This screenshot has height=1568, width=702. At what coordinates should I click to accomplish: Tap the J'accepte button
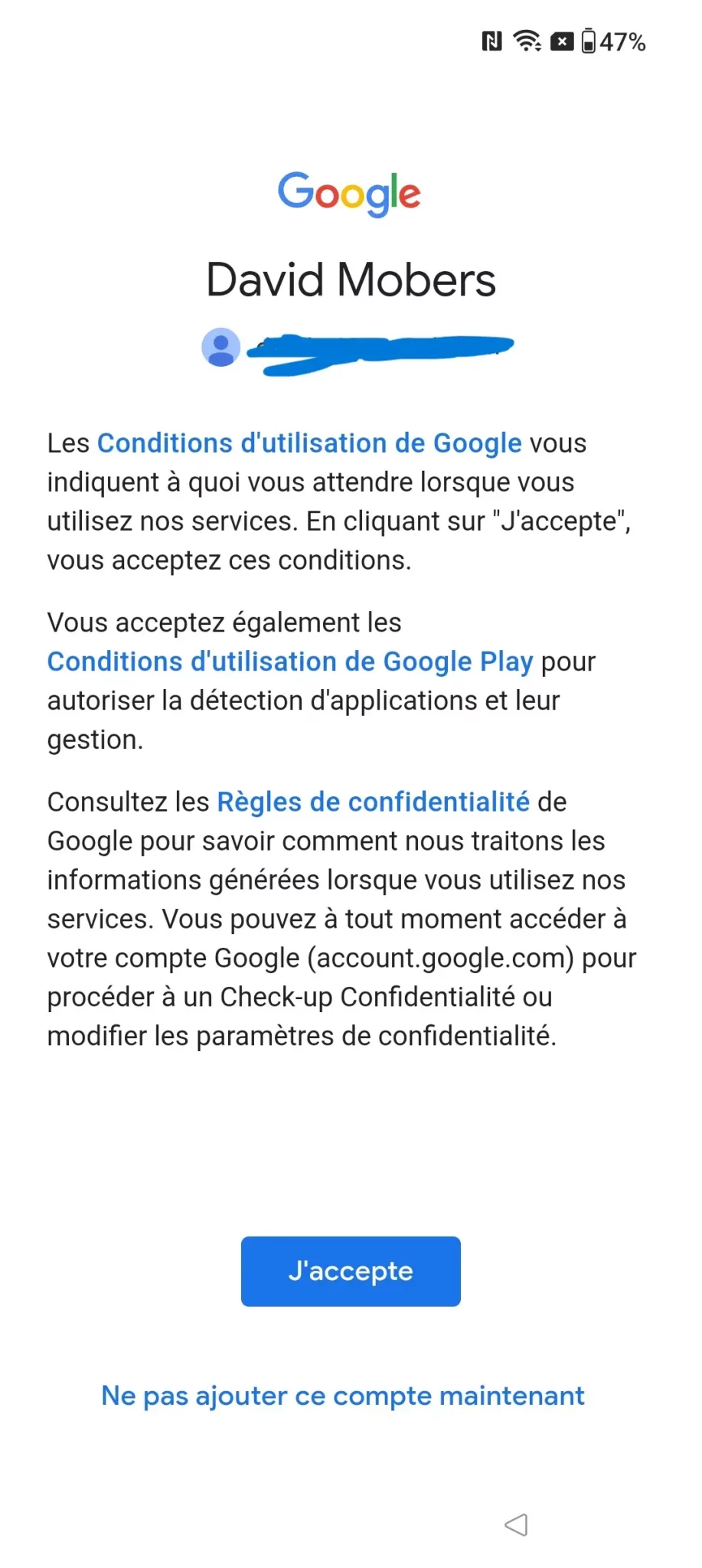point(351,1271)
